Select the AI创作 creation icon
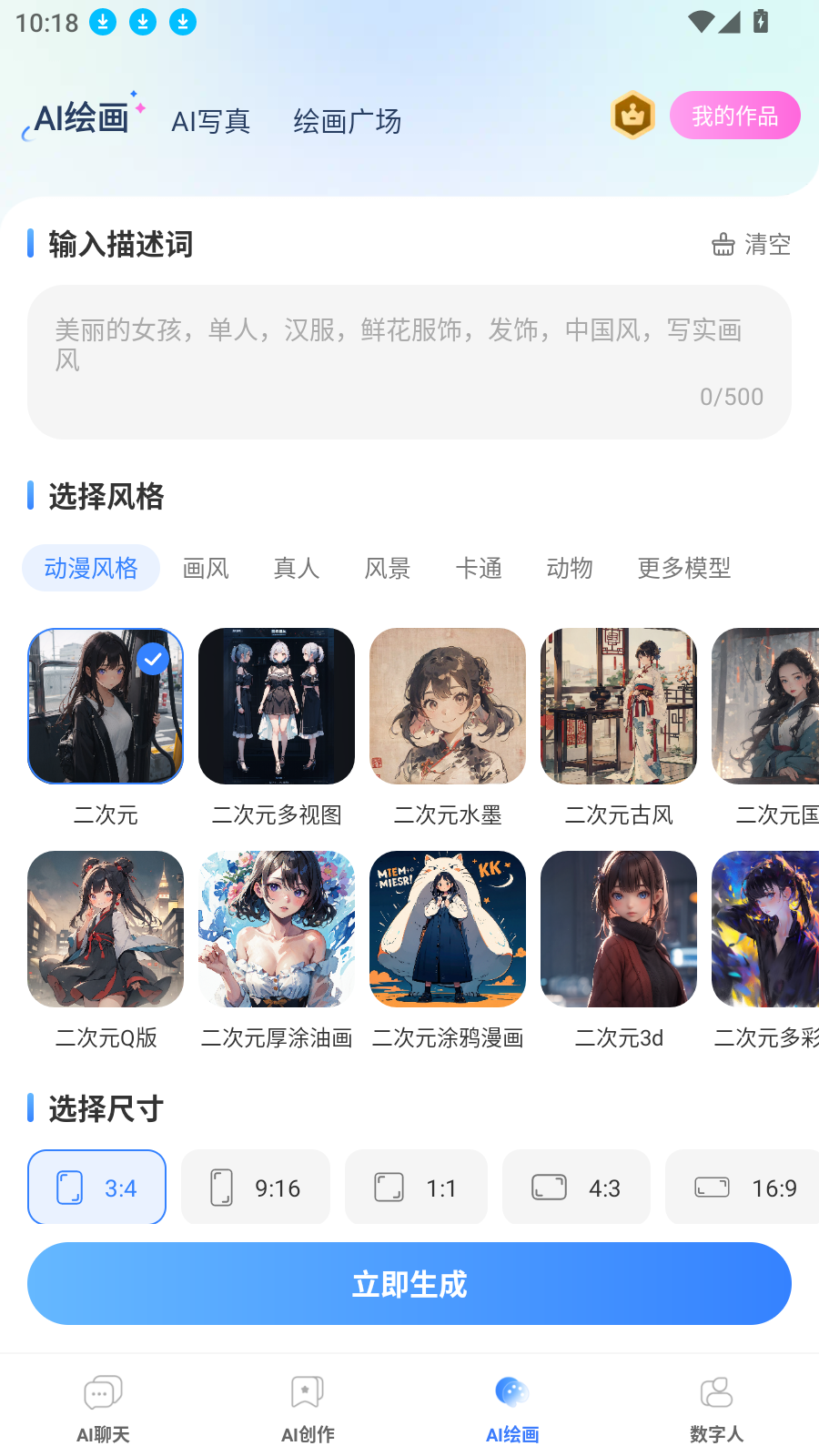Viewport: 819px width, 1456px height. [x=306, y=1391]
